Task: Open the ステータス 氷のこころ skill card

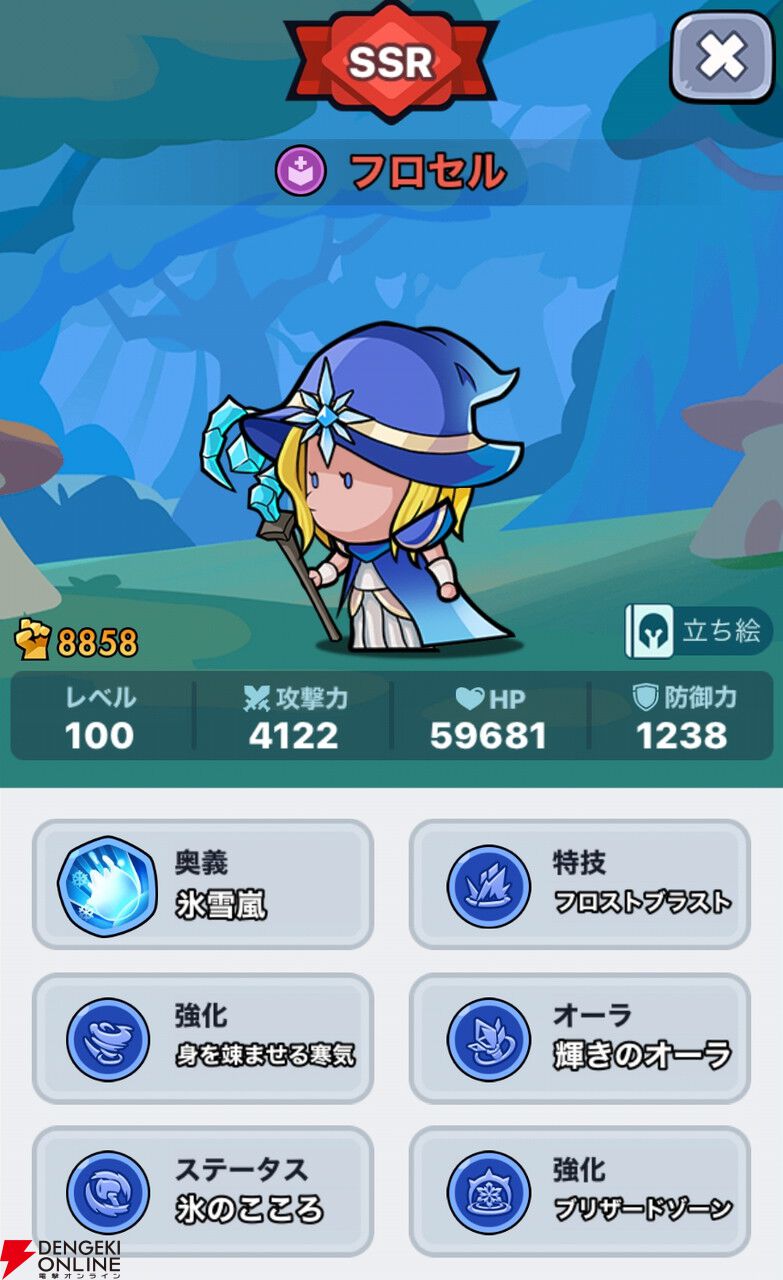Action: coord(203,1191)
